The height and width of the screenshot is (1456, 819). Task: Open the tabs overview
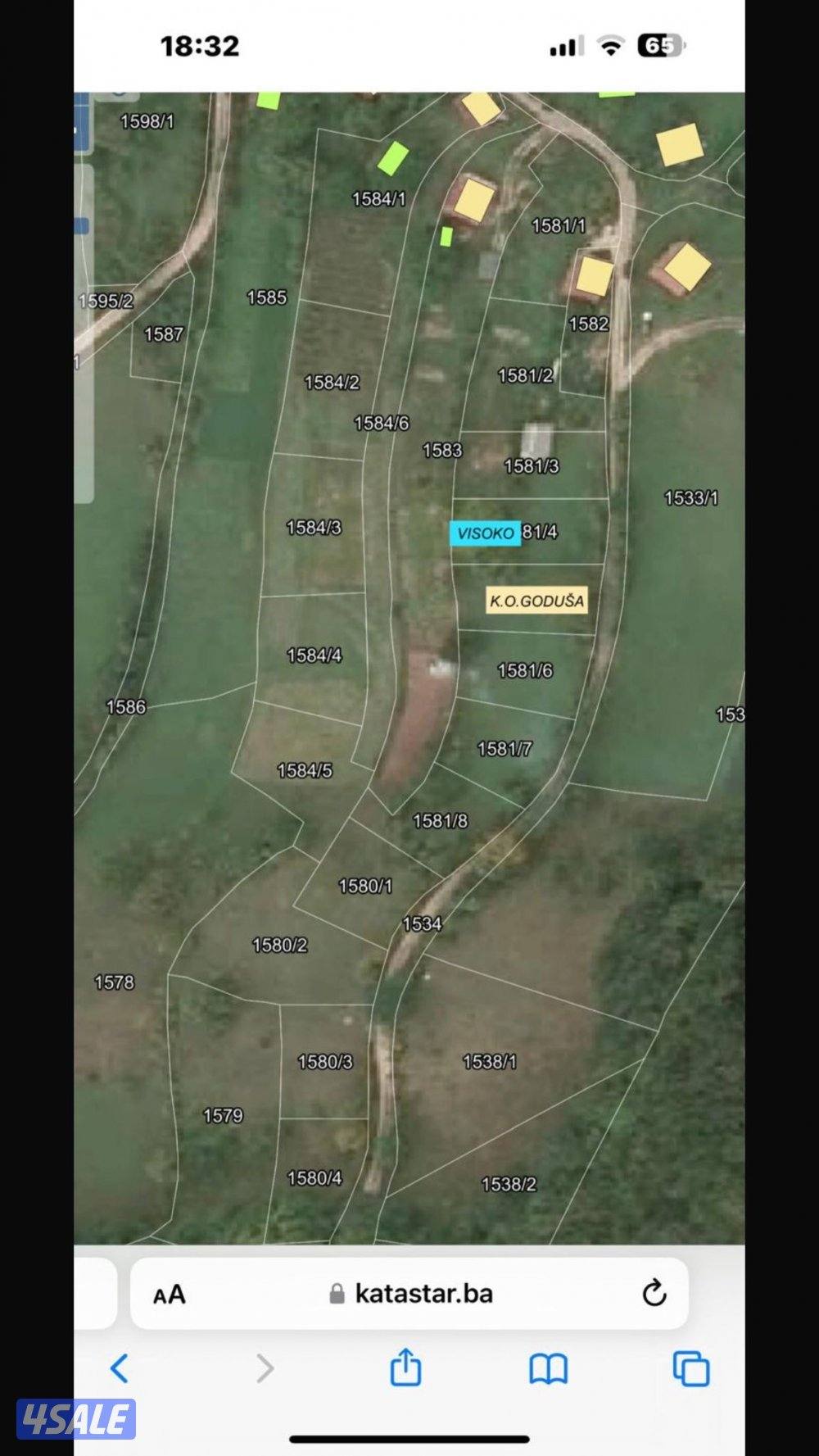690,1368
